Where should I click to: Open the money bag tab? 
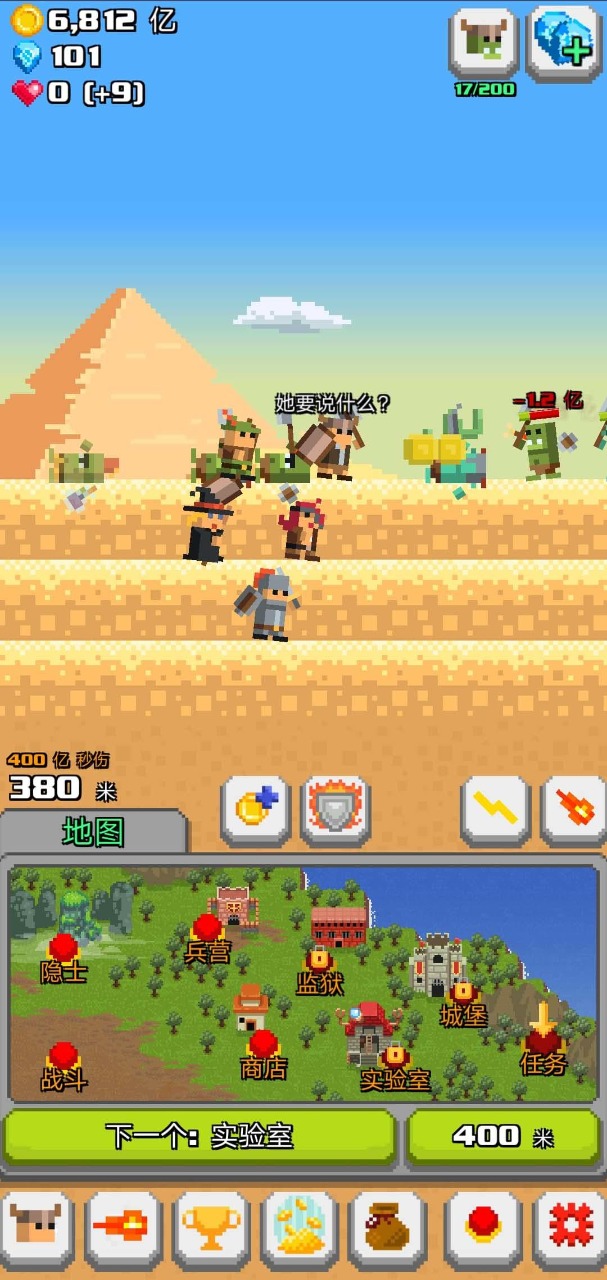(x=388, y=1229)
